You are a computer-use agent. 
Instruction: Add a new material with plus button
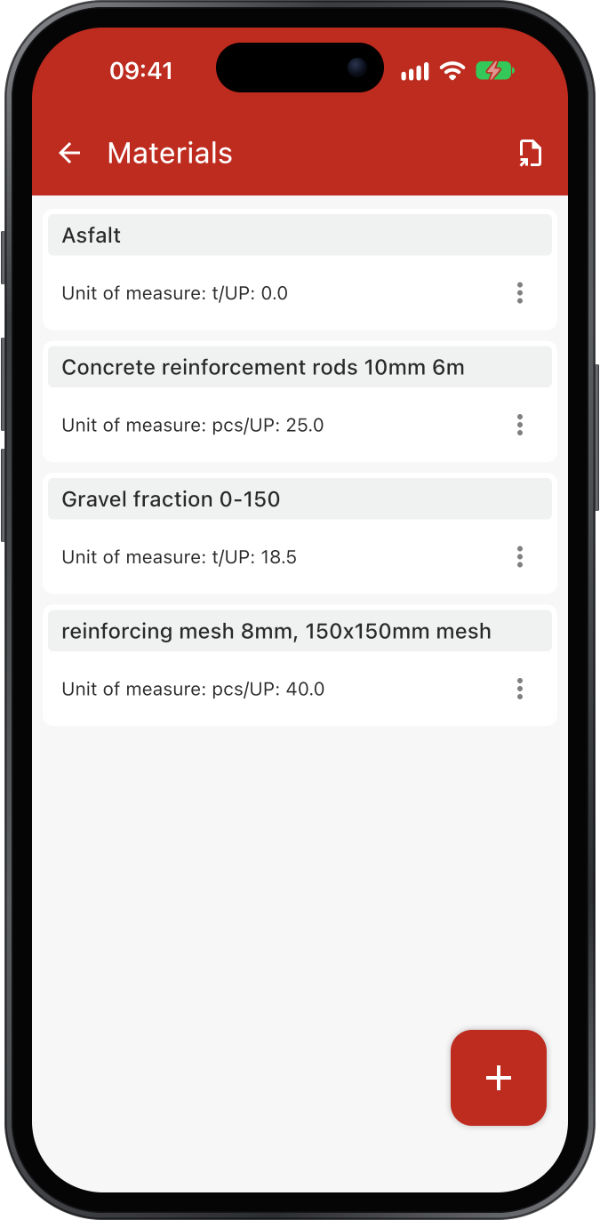(499, 1078)
